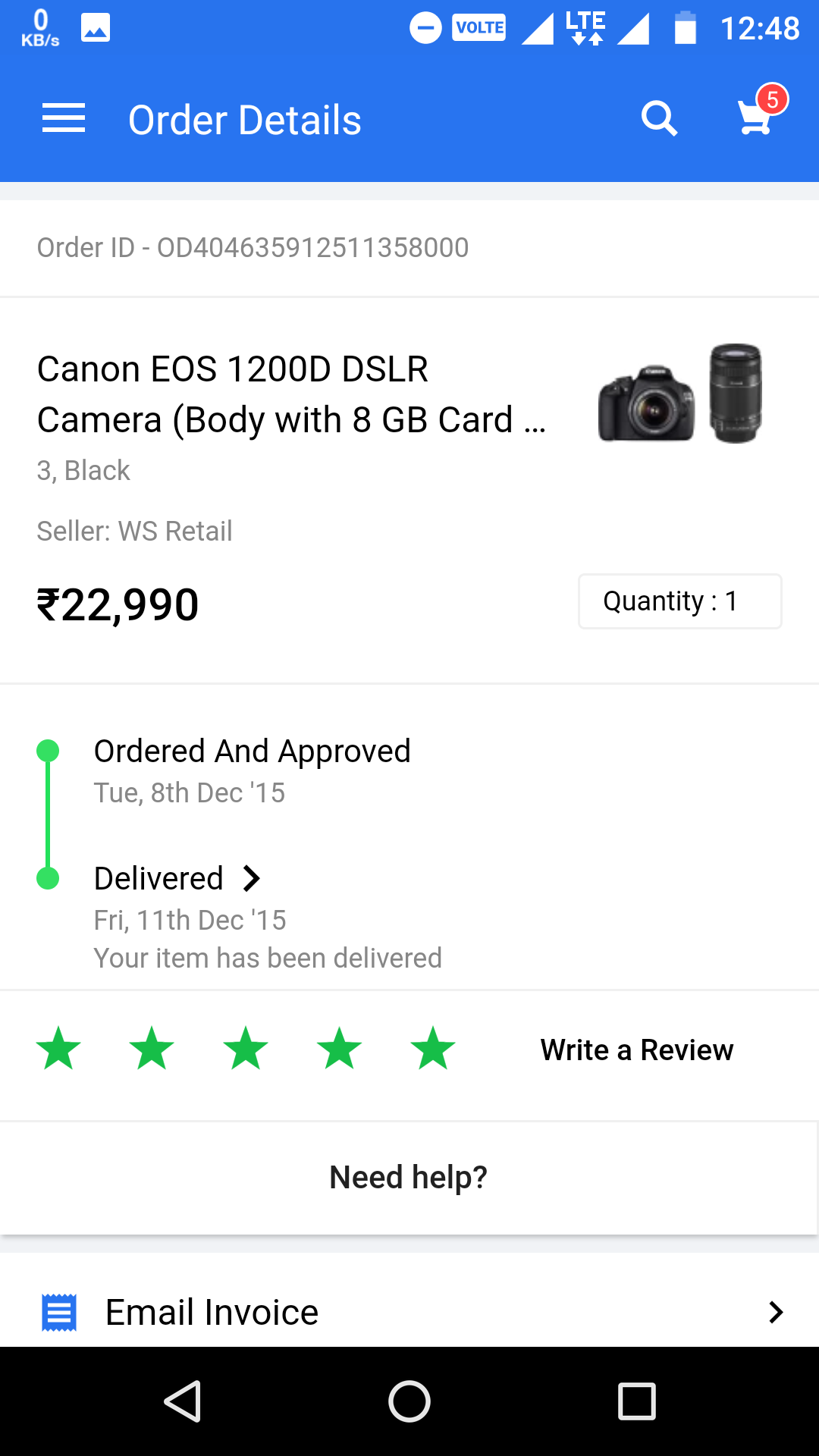Open search from the app bar
This screenshot has height=1456, width=819.
point(658,119)
